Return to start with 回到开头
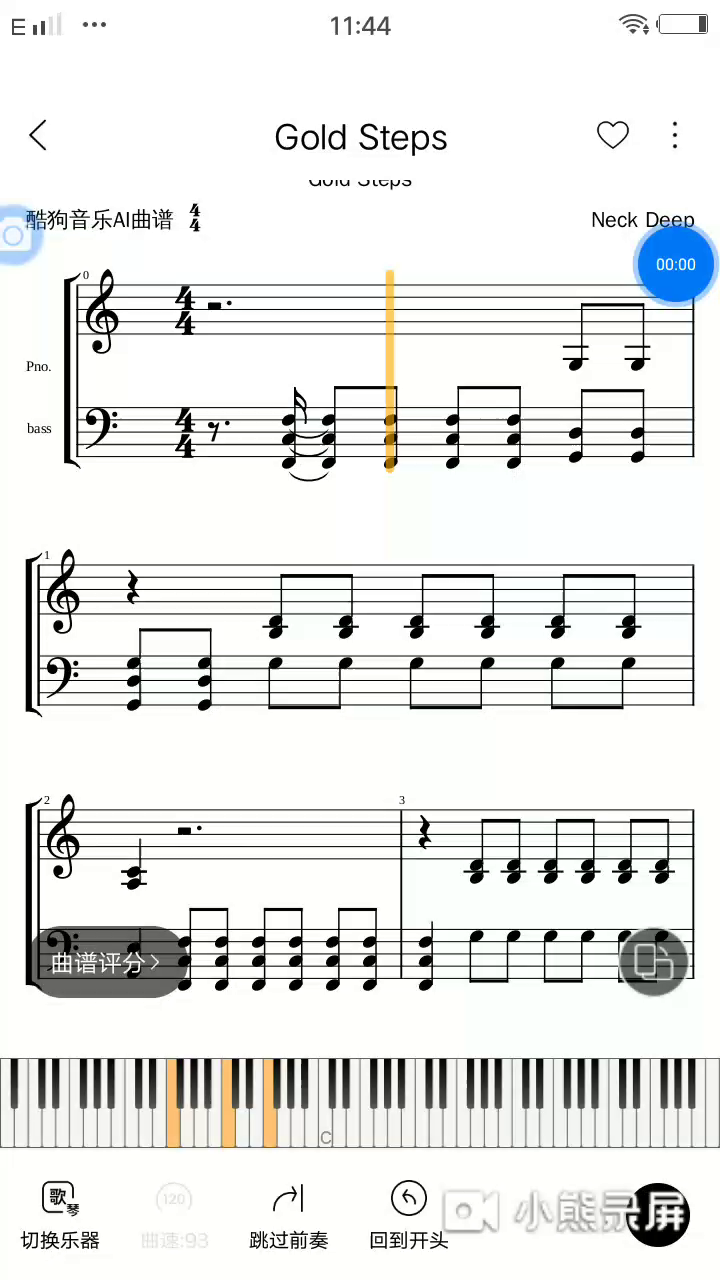Image resolution: width=720 pixels, height=1280 pixels. click(408, 1215)
